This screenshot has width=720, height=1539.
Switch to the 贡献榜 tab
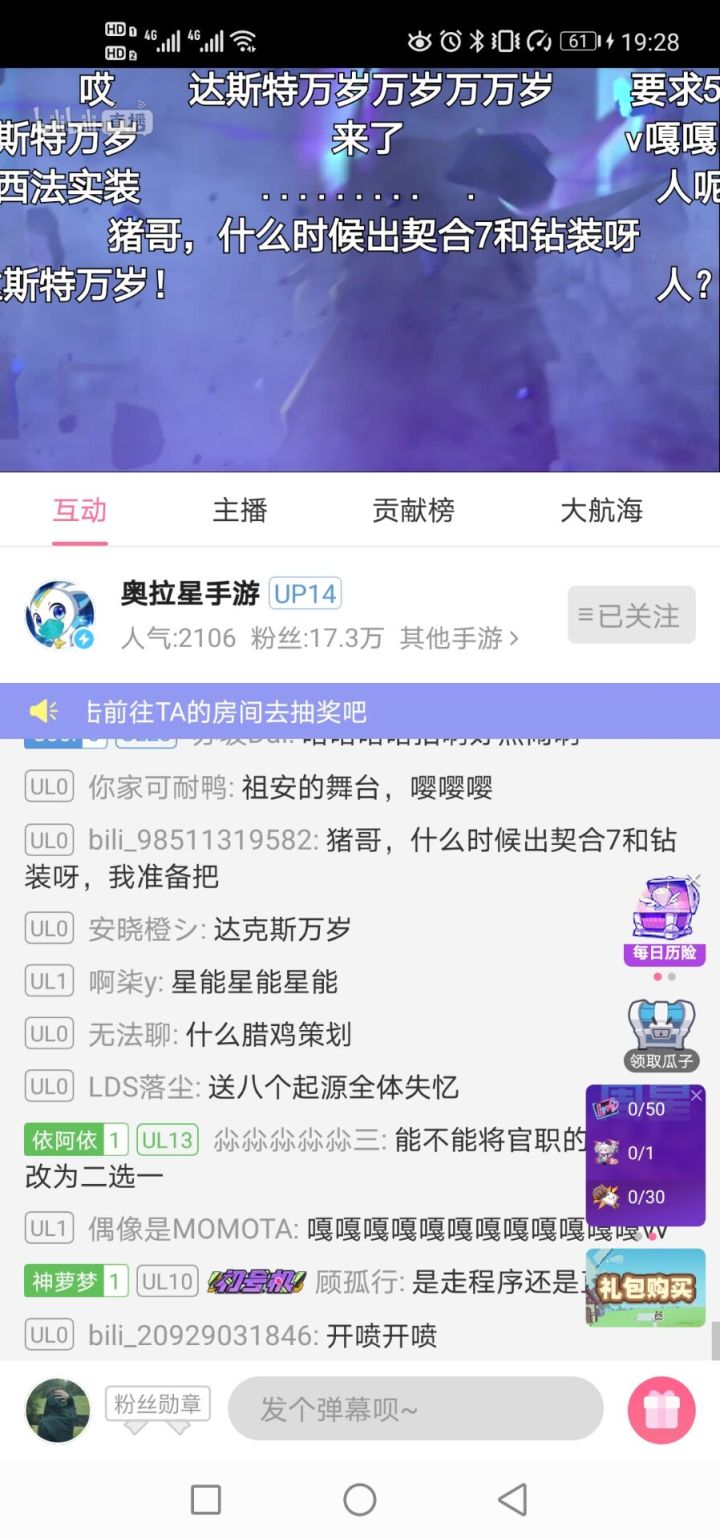tap(413, 511)
